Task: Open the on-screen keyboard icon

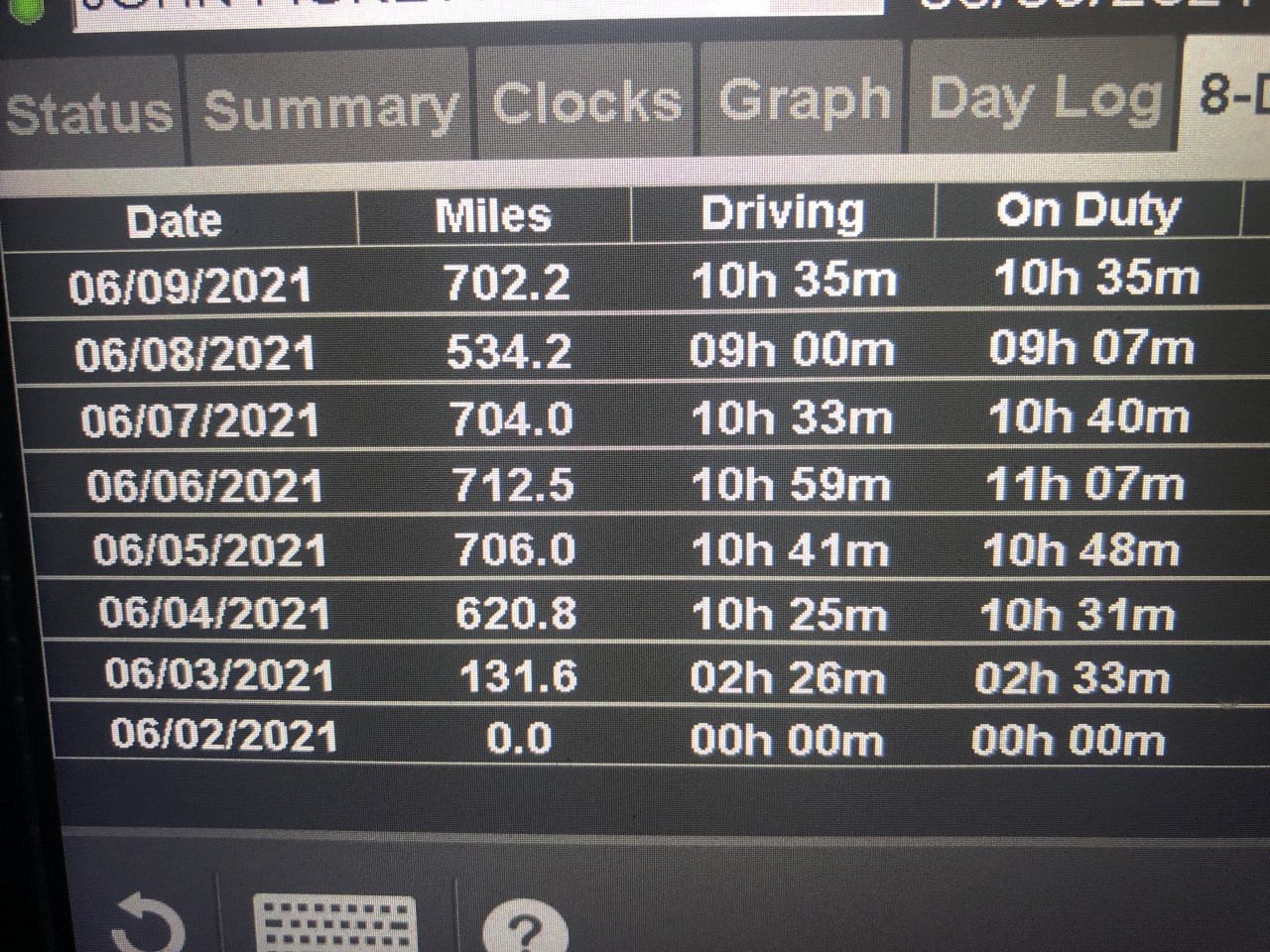Action: (x=334, y=924)
